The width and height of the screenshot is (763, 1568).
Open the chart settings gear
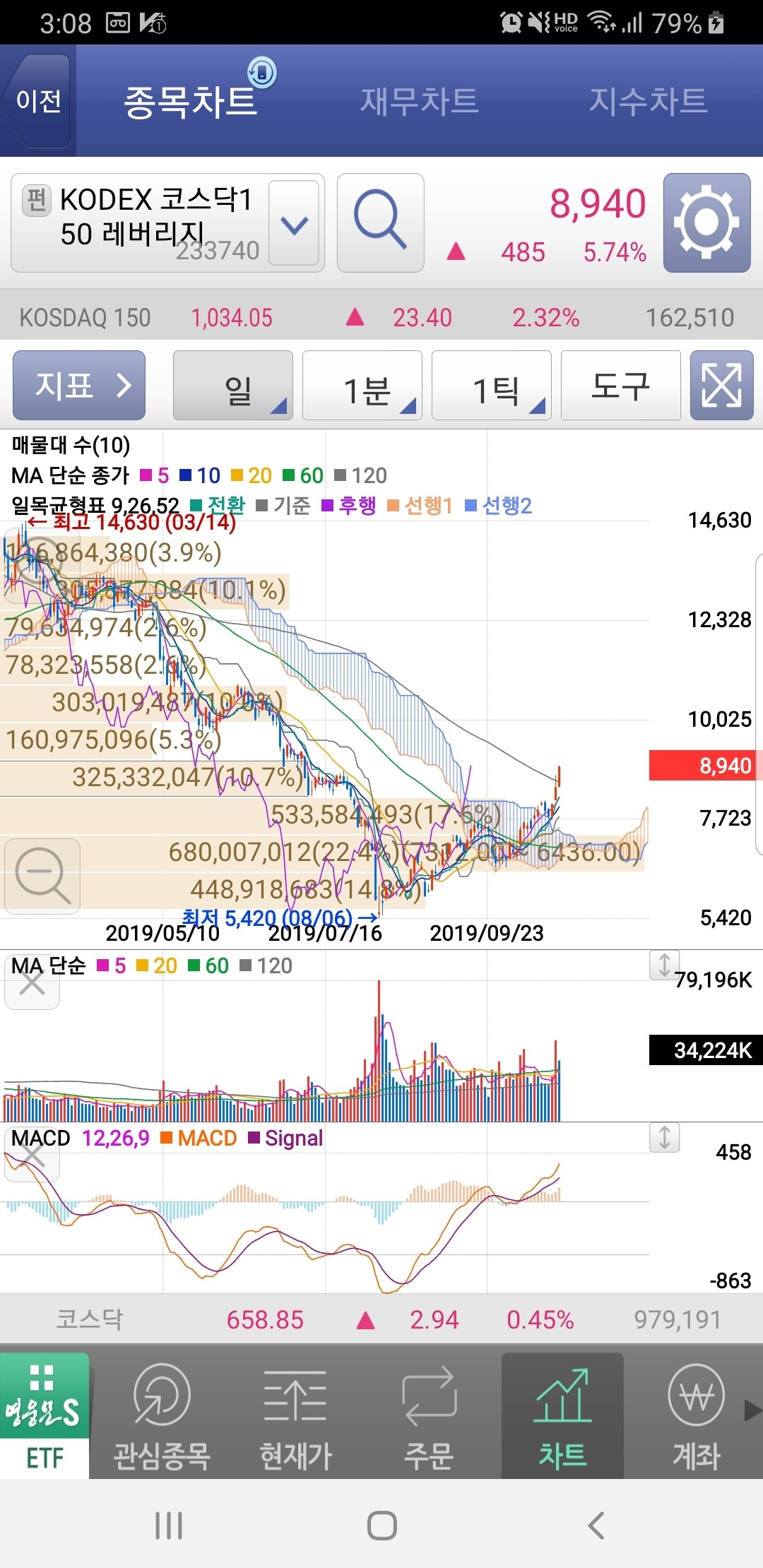(706, 221)
